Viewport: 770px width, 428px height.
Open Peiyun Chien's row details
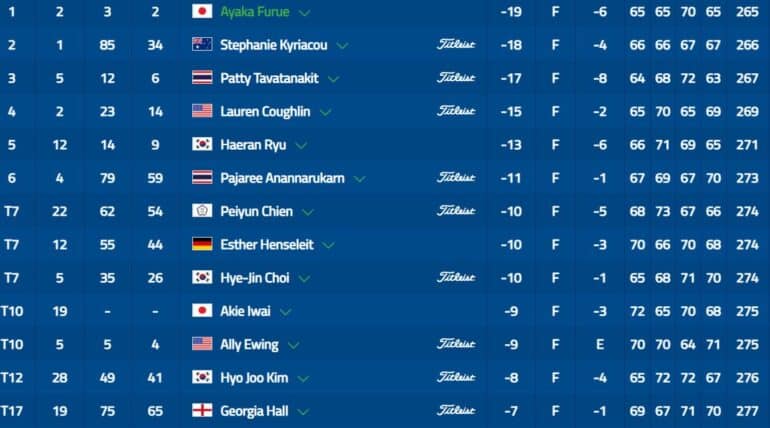tap(308, 212)
